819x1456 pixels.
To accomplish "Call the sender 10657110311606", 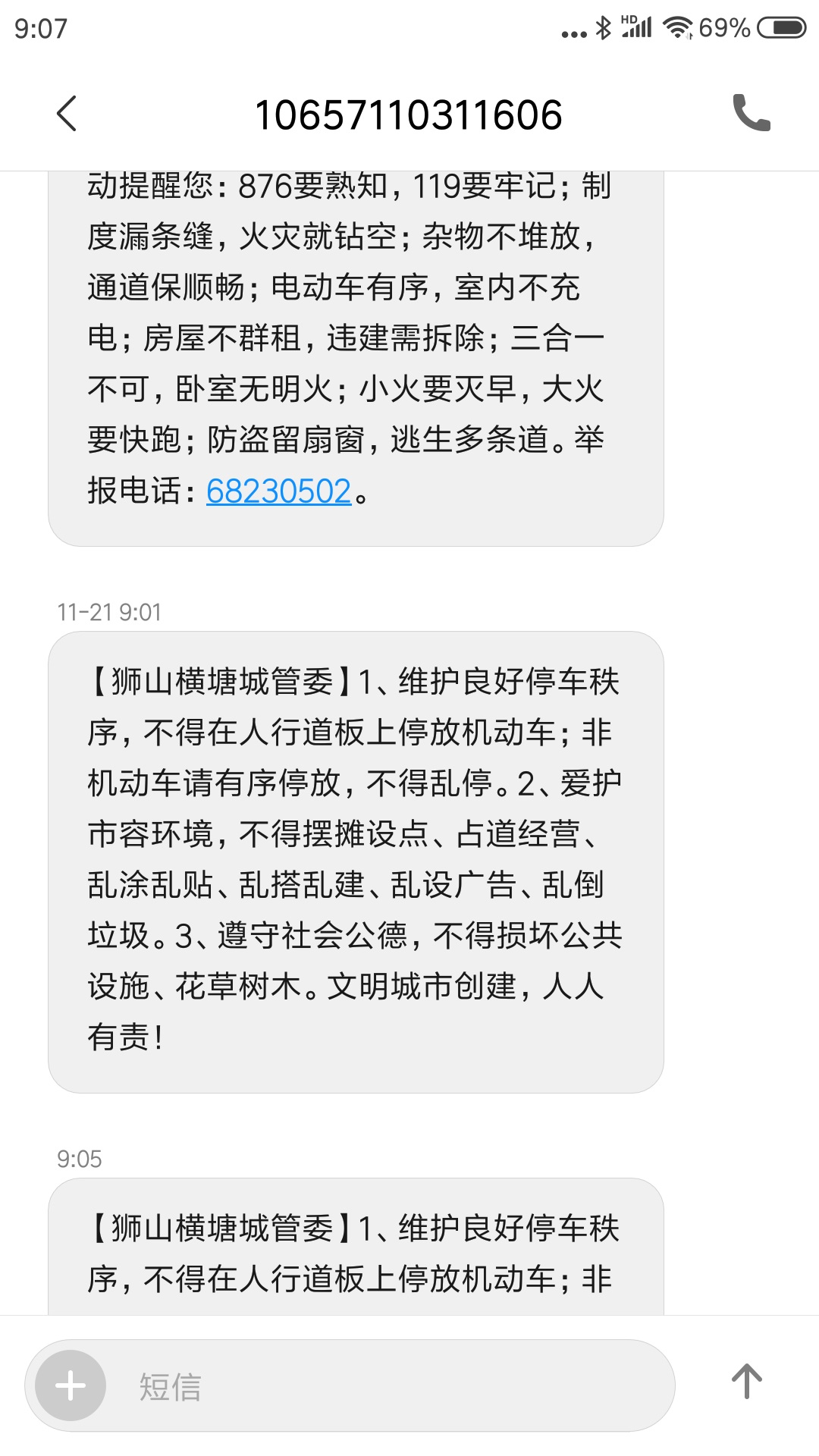I will click(x=751, y=114).
